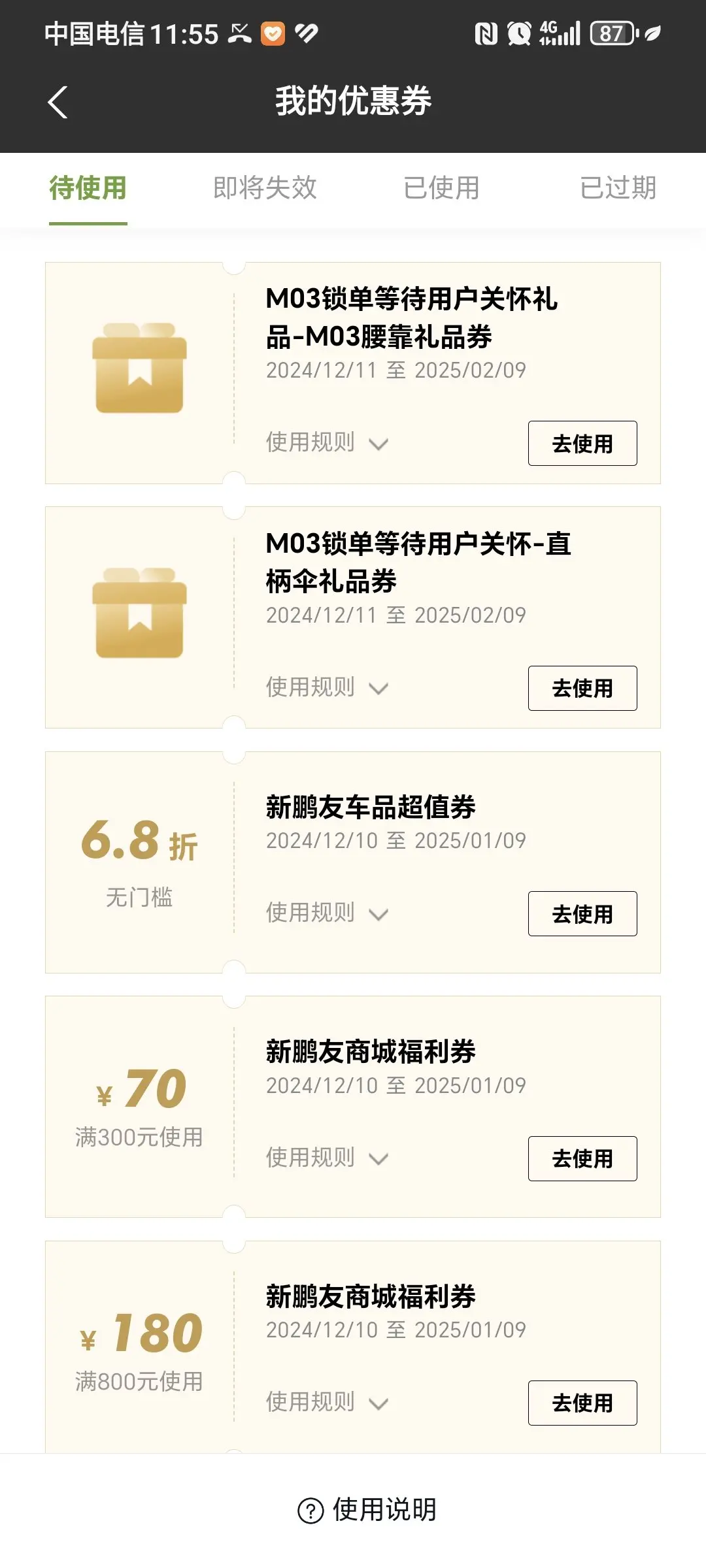
Task: Expand 使用规则 for 直柄伞礼品券
Action: (327, 687)
